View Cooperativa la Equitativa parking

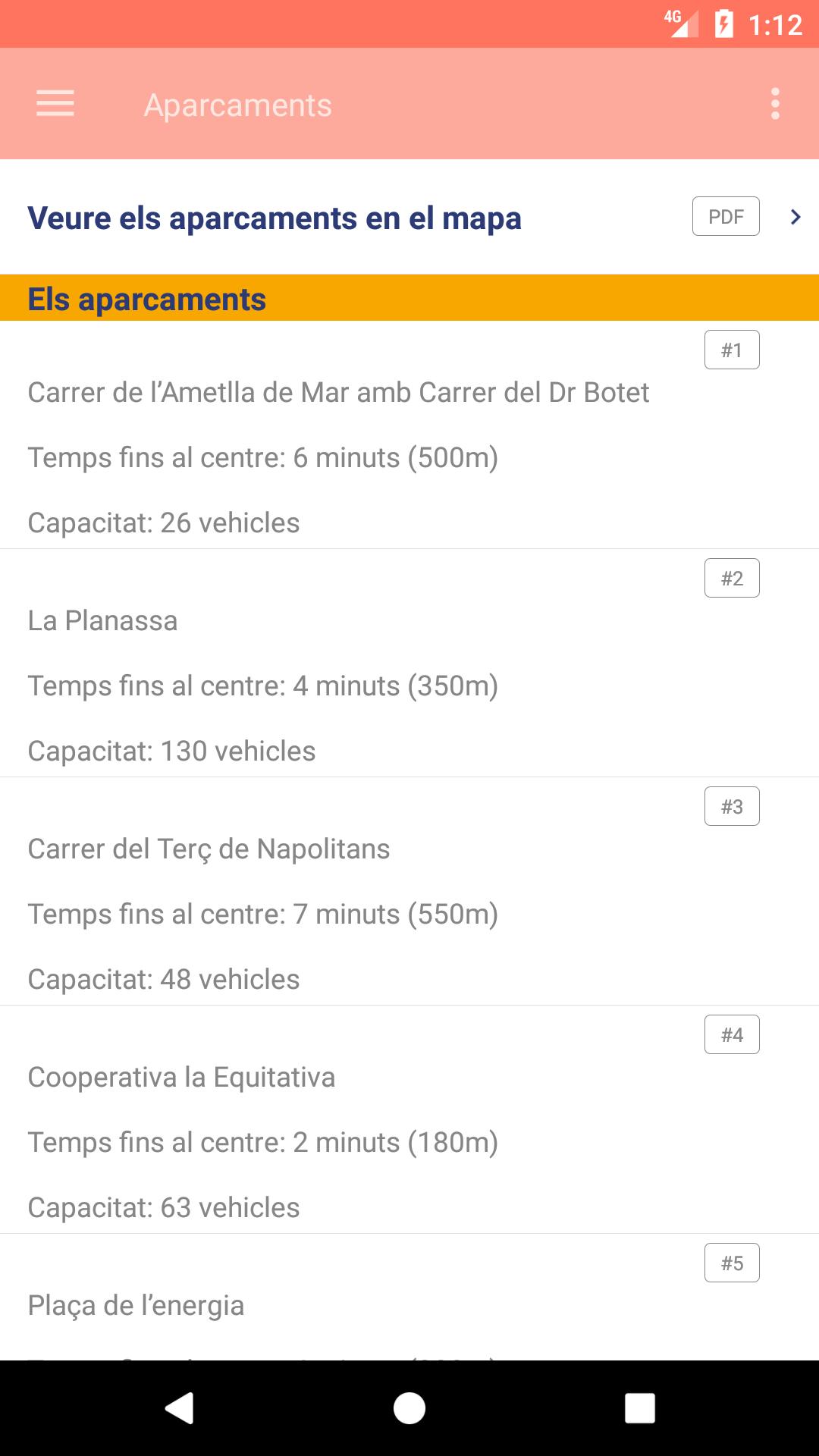point(409,1120)
